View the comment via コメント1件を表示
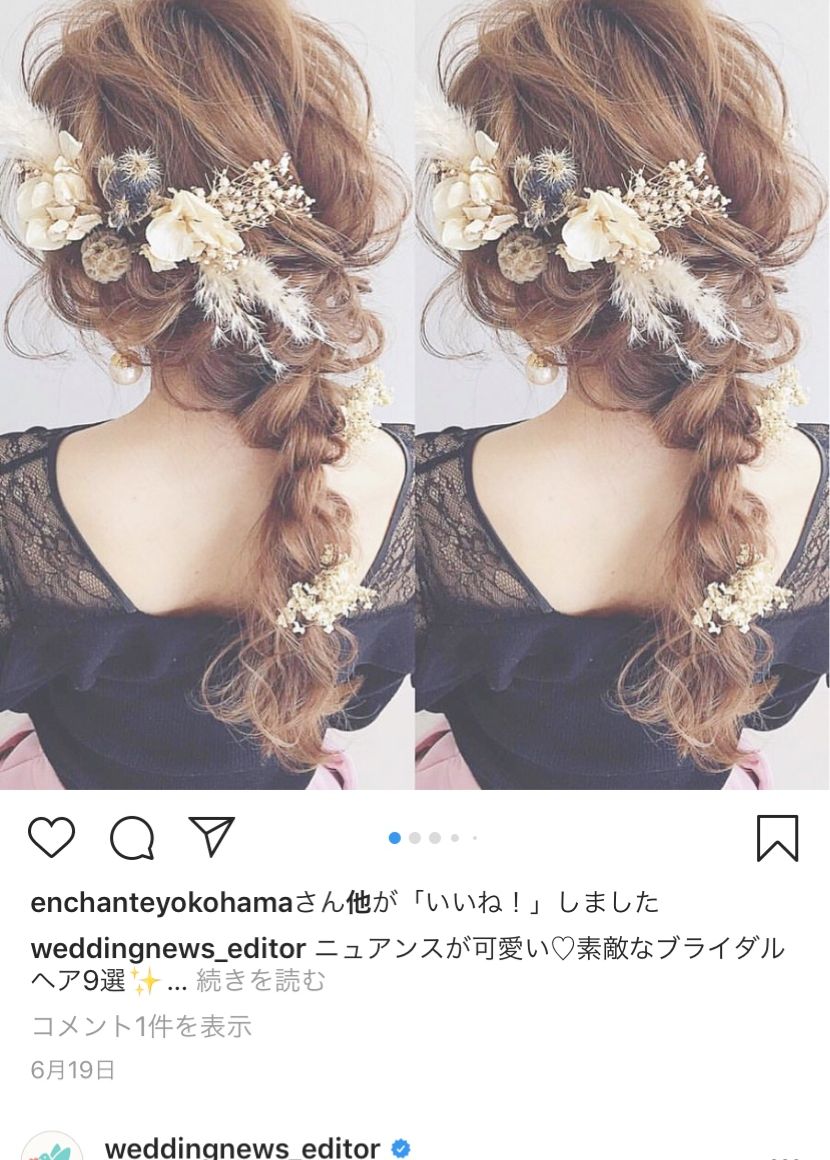Screen dimensions: 830x1160 (x=141, y=1026)
